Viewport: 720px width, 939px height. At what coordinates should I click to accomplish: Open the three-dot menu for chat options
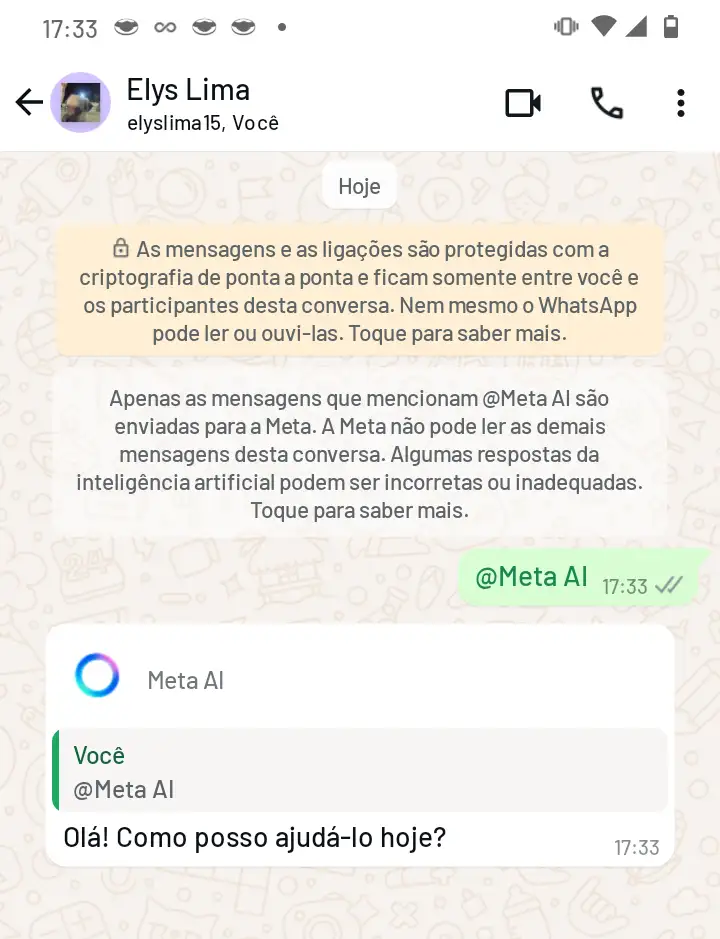681,102
